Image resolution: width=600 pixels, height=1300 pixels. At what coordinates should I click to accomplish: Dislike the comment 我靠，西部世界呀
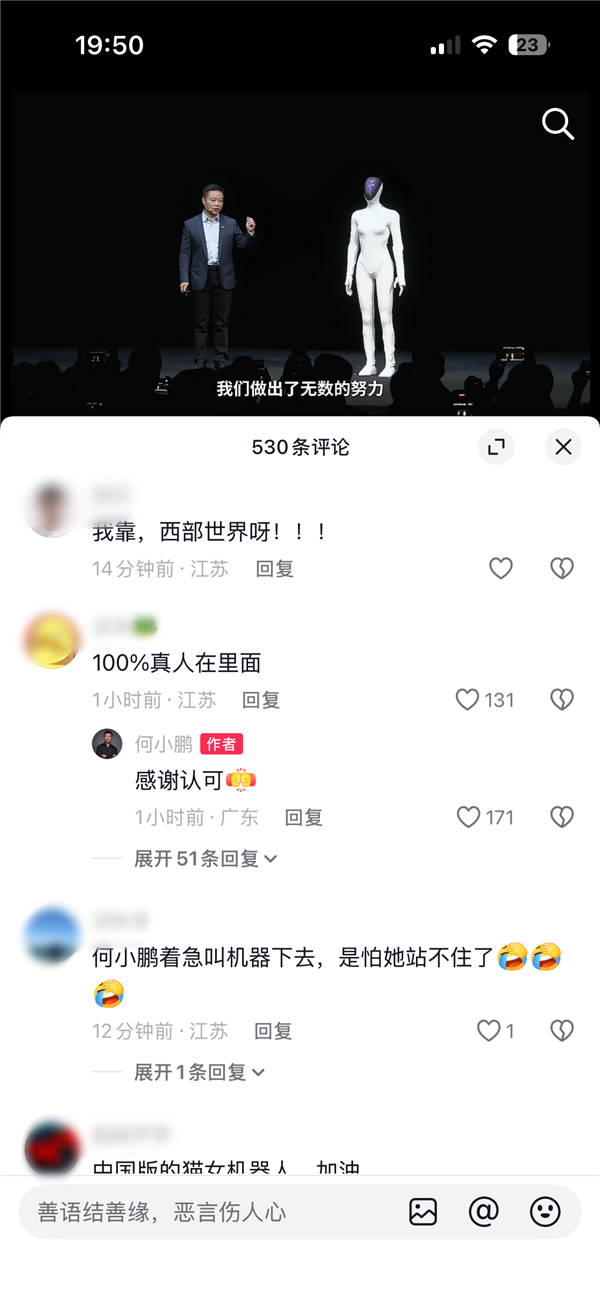pos(562,569)
